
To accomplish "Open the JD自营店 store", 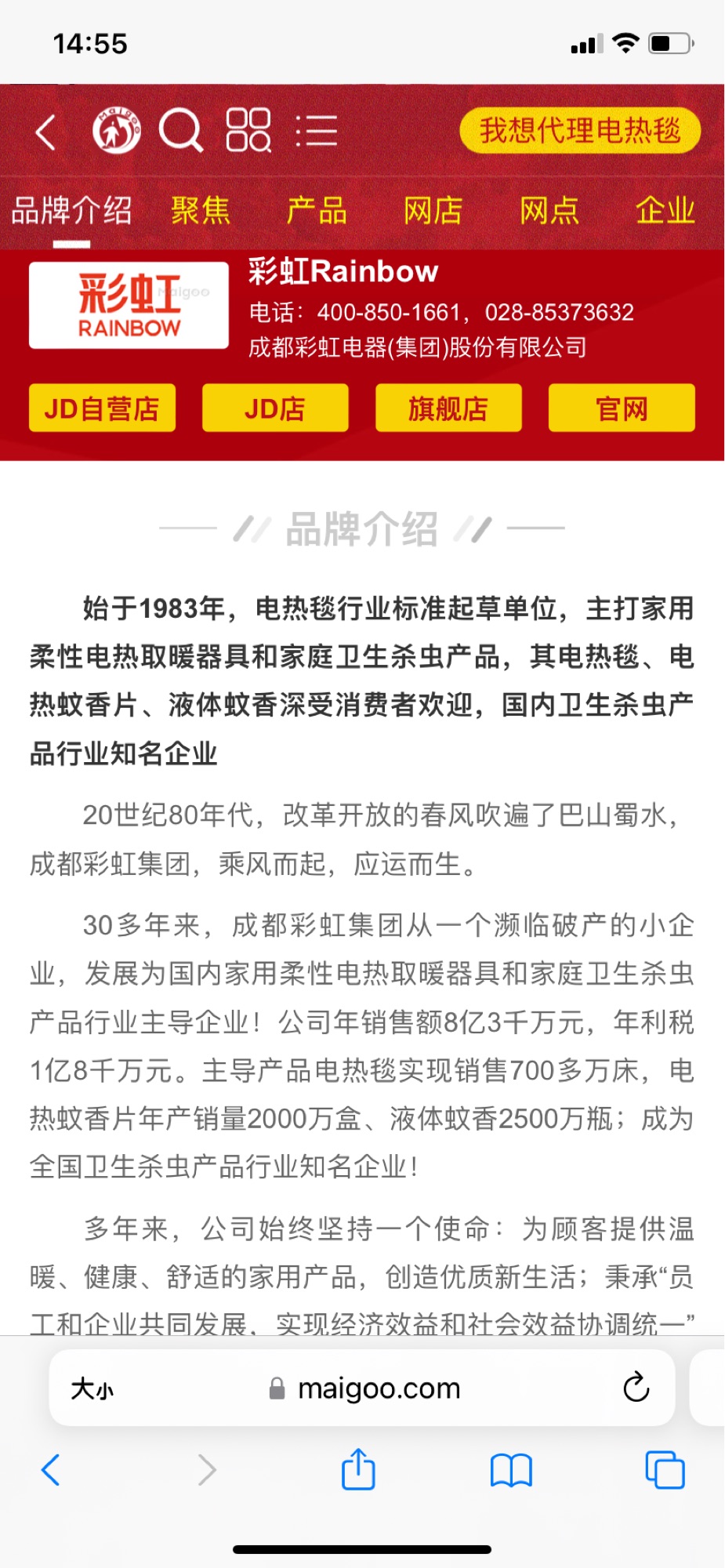I will coord(102,408).
